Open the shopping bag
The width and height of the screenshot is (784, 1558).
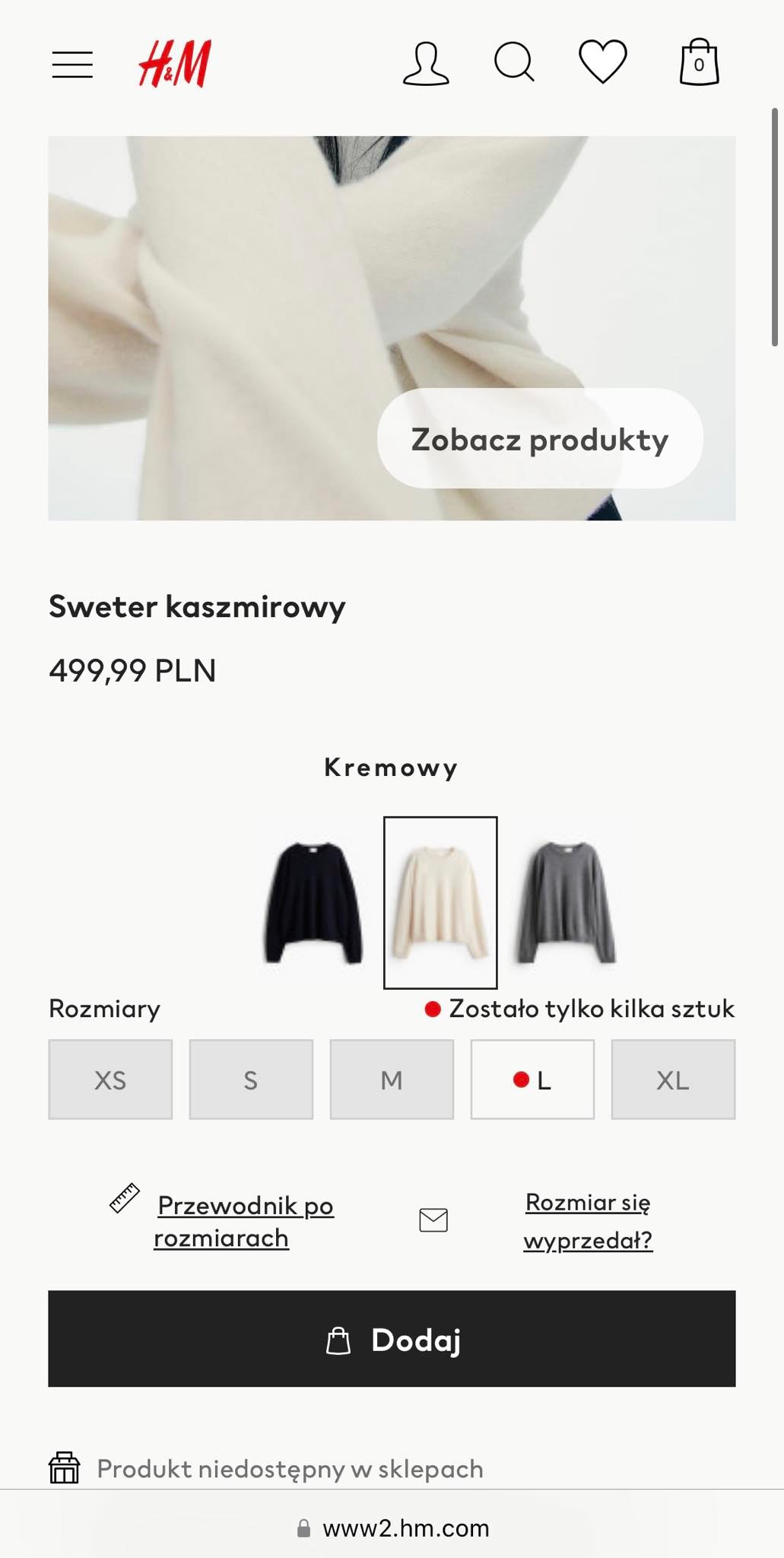click(x=699, y=62)
